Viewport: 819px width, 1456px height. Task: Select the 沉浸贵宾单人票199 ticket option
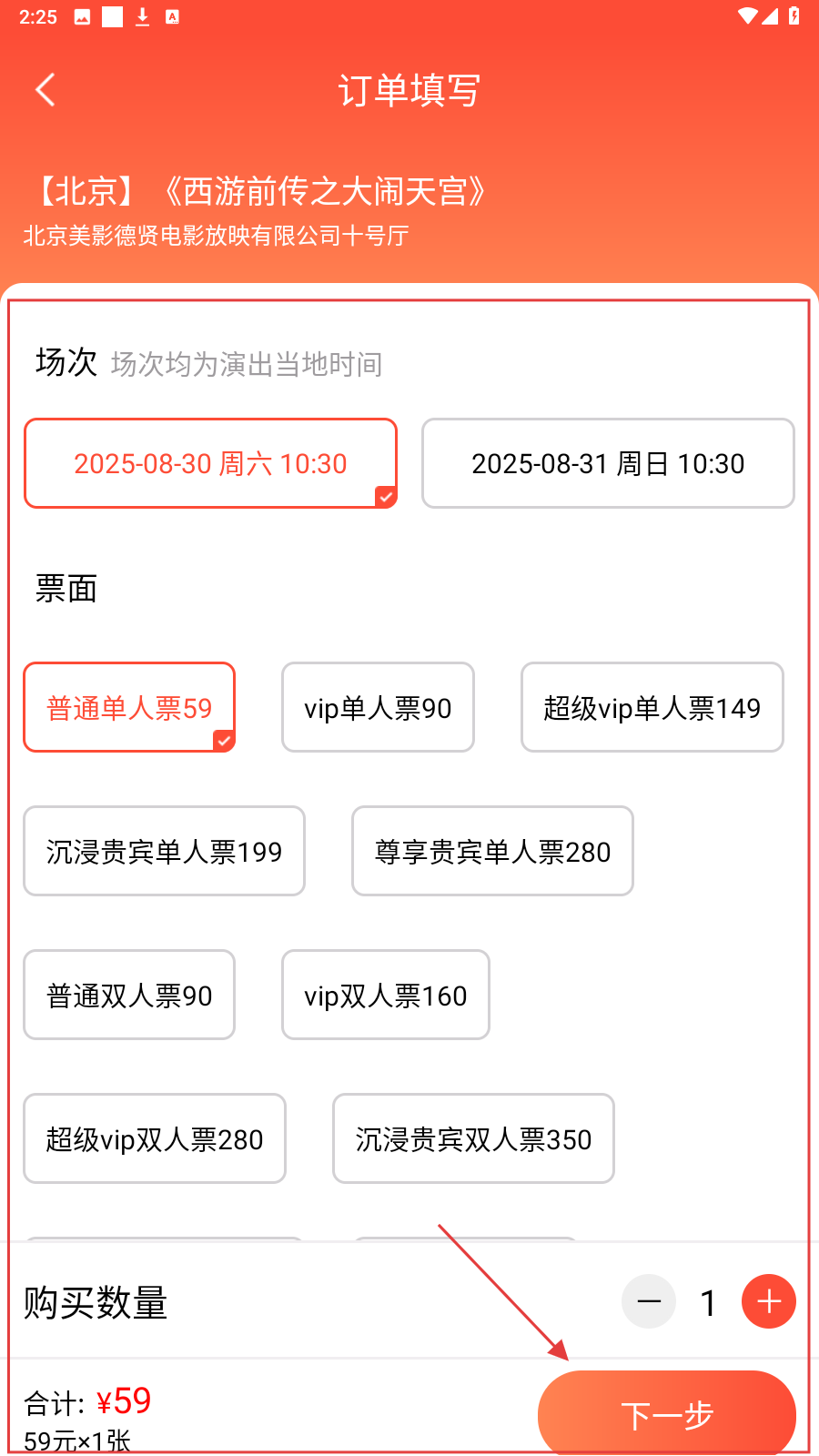pyautogui.click(x=164, y=852)
